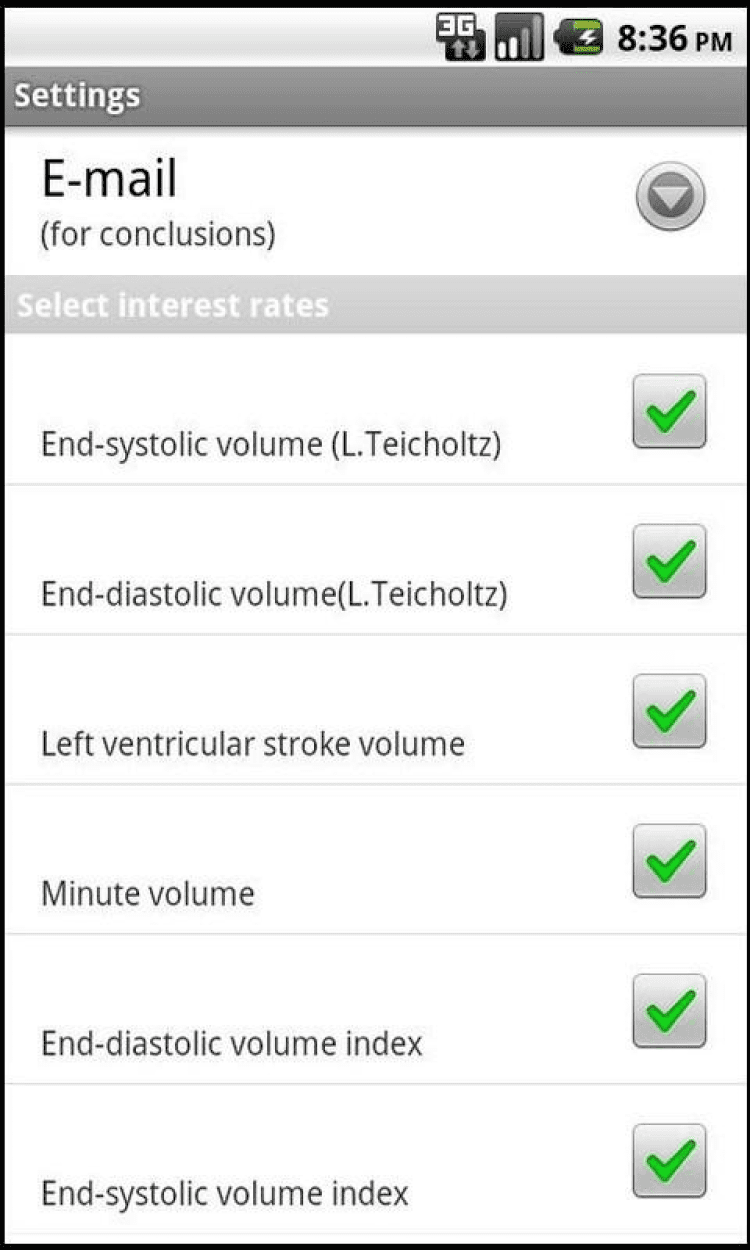Deselect Left ventricular stroke volume
750x1250 pixels.
tap(669, 711)
